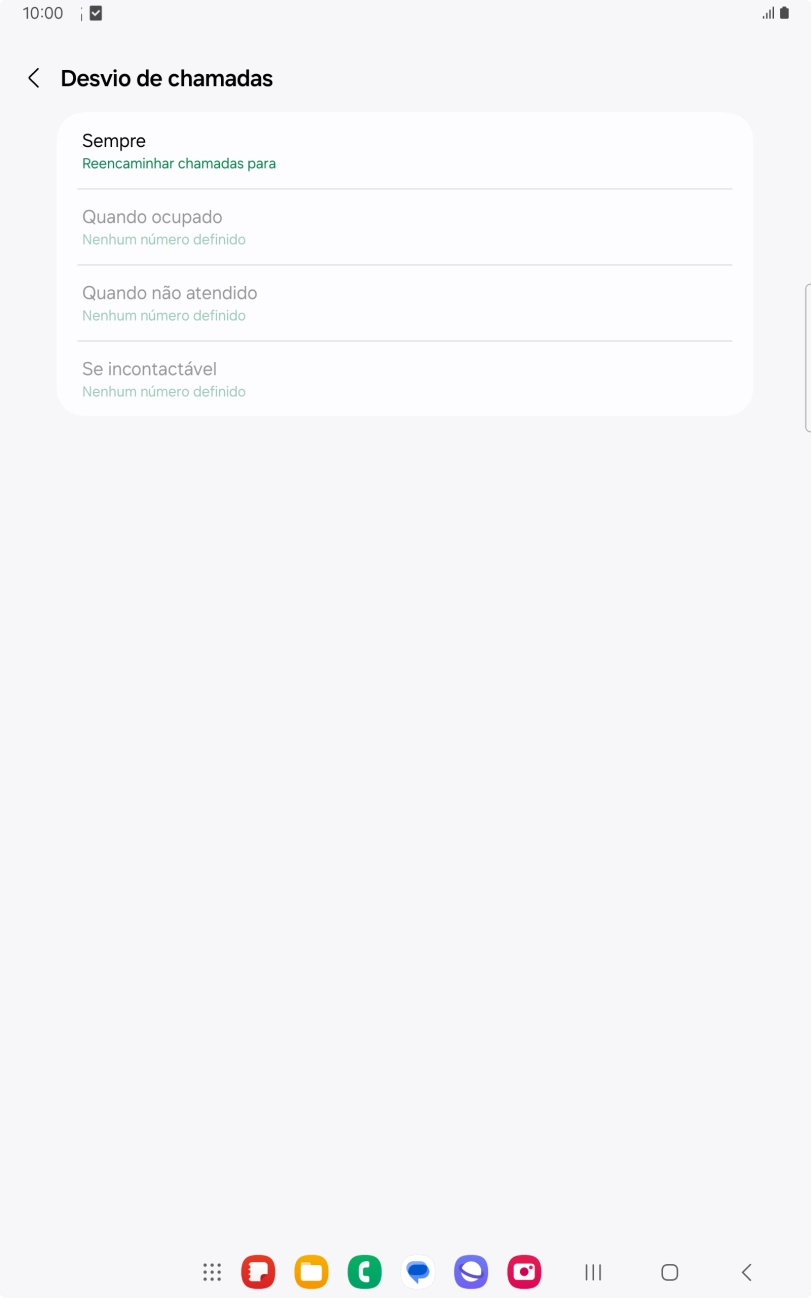Open Se incontactável forwarding option
This screenshot has width=811, height=1298.
click(x=404, y=378)
